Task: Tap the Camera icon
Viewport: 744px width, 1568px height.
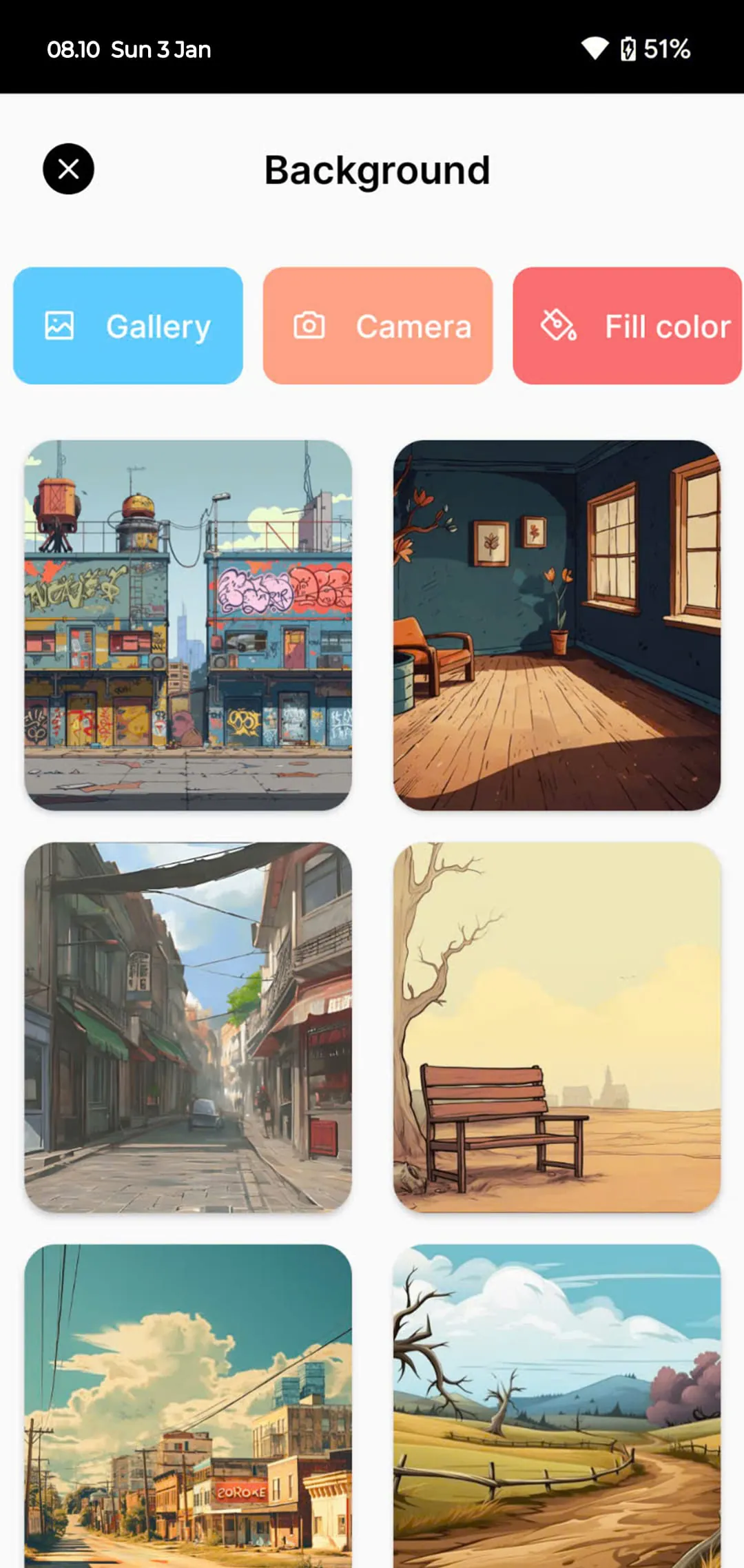Action: coord(309,325)
